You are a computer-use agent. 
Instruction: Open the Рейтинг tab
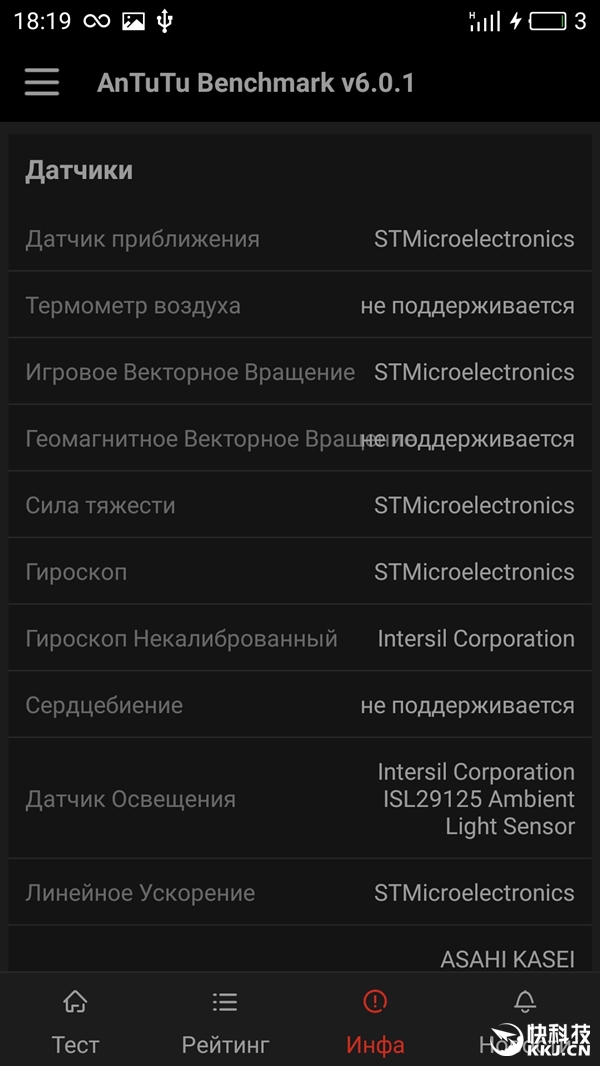pos(225,1020)
